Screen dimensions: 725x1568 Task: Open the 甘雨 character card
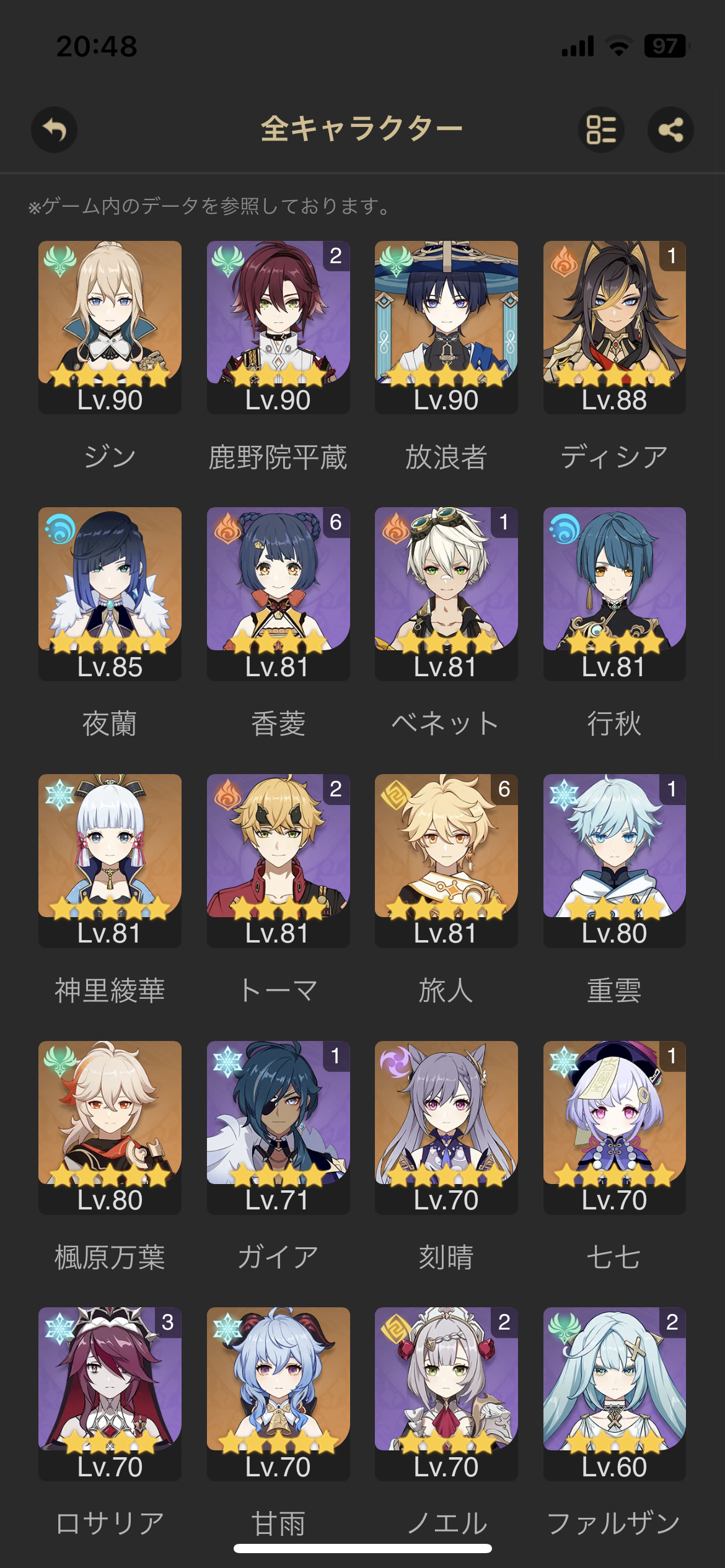(278, 1393)
